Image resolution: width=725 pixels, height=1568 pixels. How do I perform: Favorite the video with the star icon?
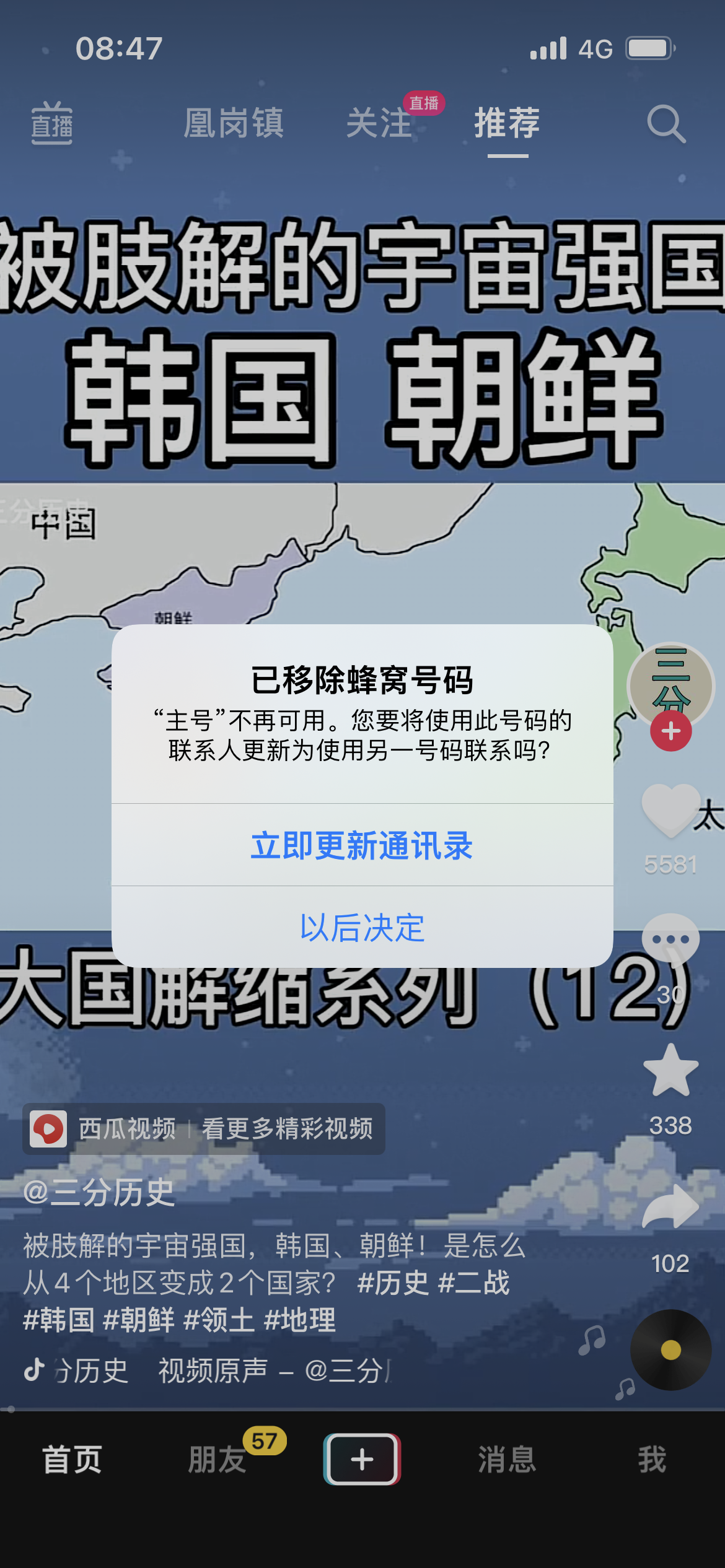click(670, 1071)
